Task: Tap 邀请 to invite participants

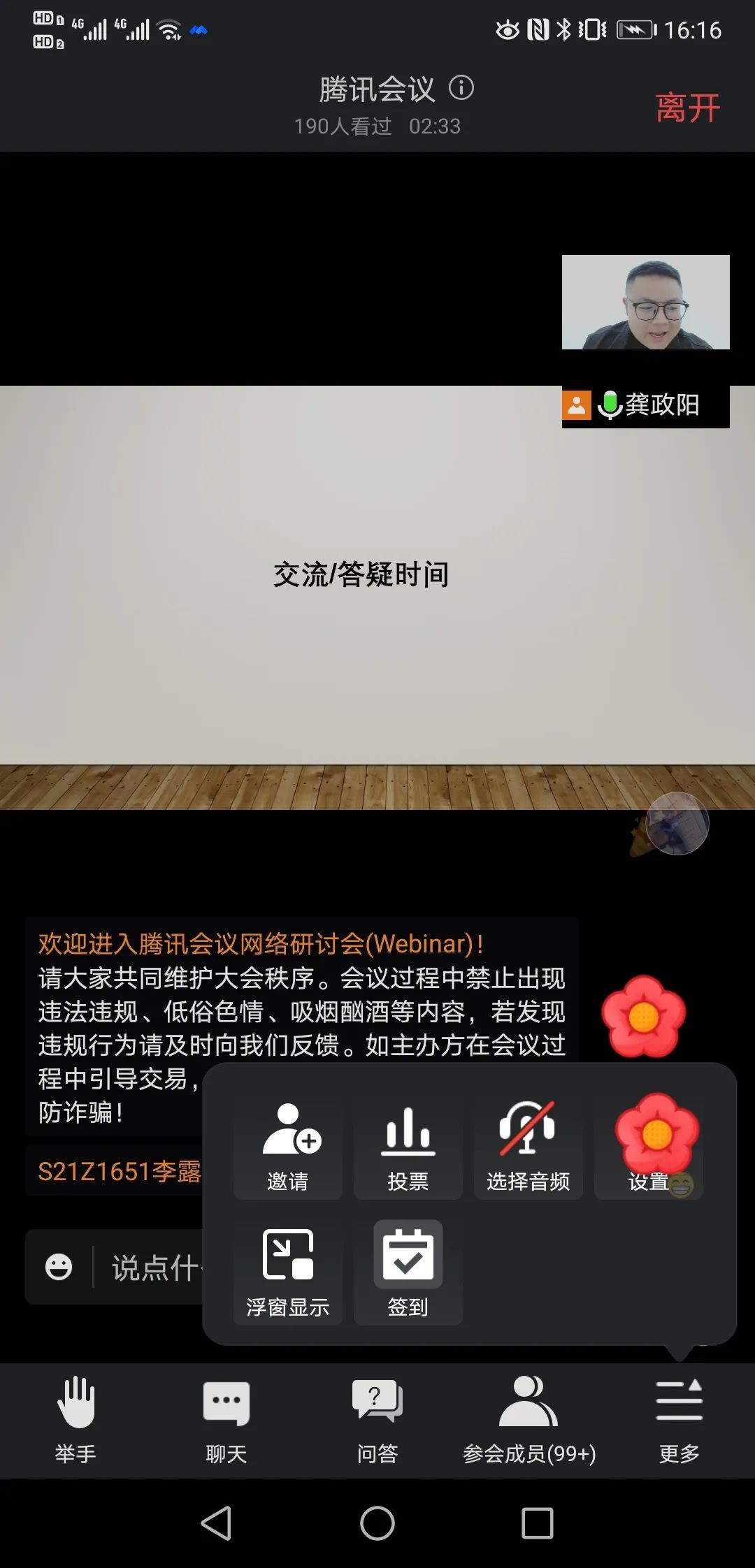Action: click(288, 1146)
